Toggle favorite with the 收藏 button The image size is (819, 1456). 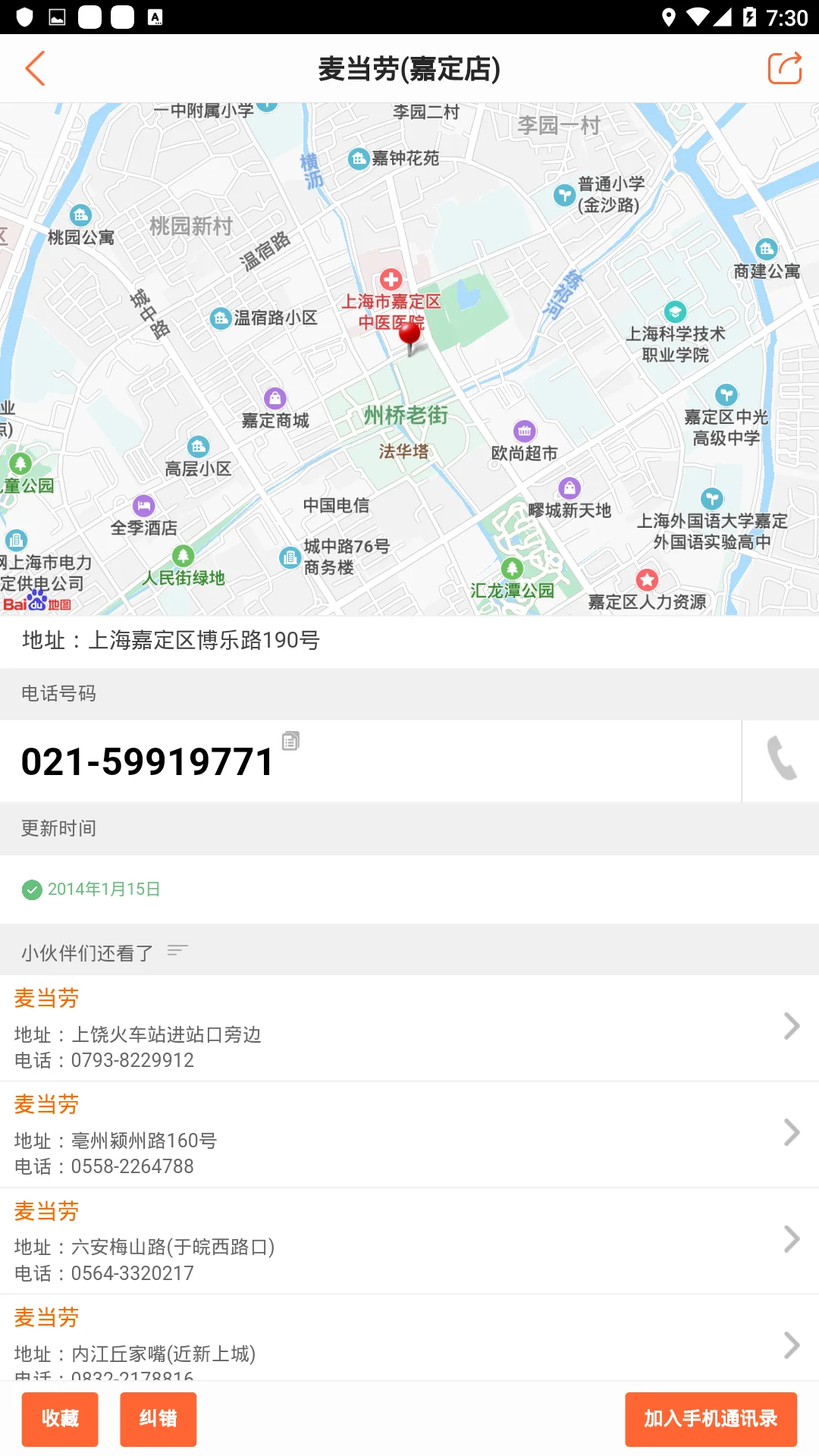coord(59,1419)
